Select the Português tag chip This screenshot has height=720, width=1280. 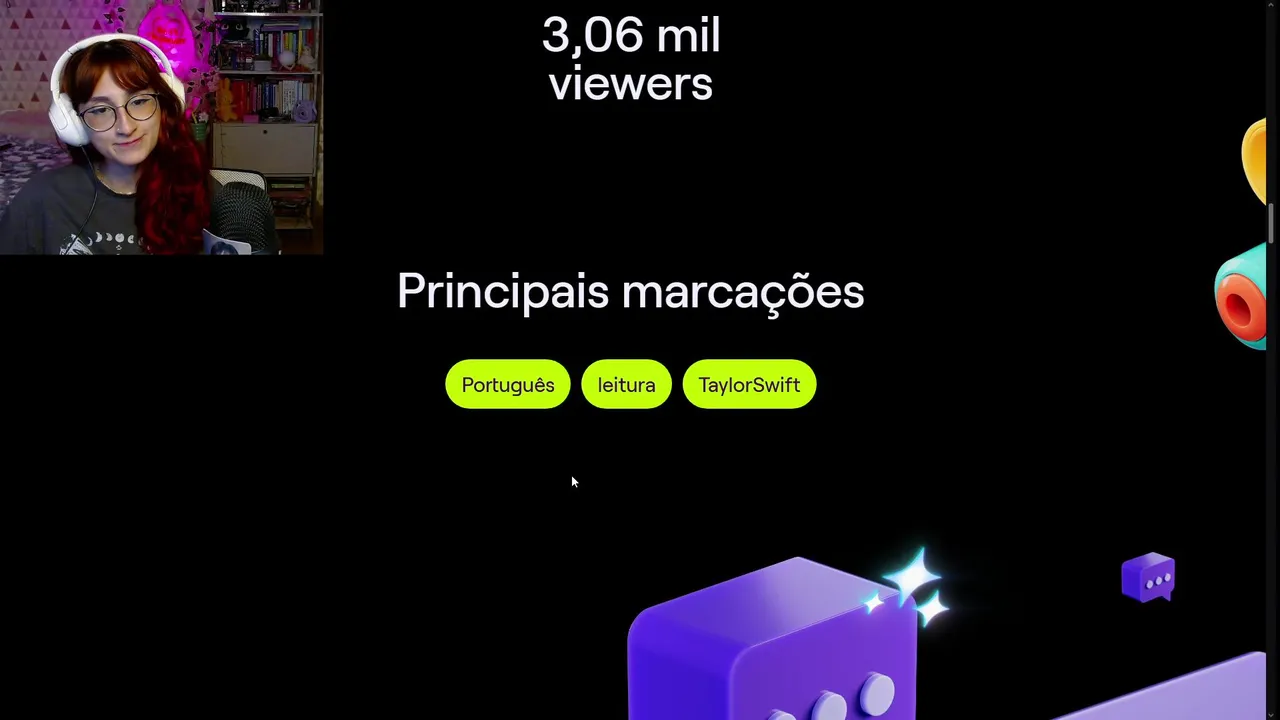click(x=507, y=385)
